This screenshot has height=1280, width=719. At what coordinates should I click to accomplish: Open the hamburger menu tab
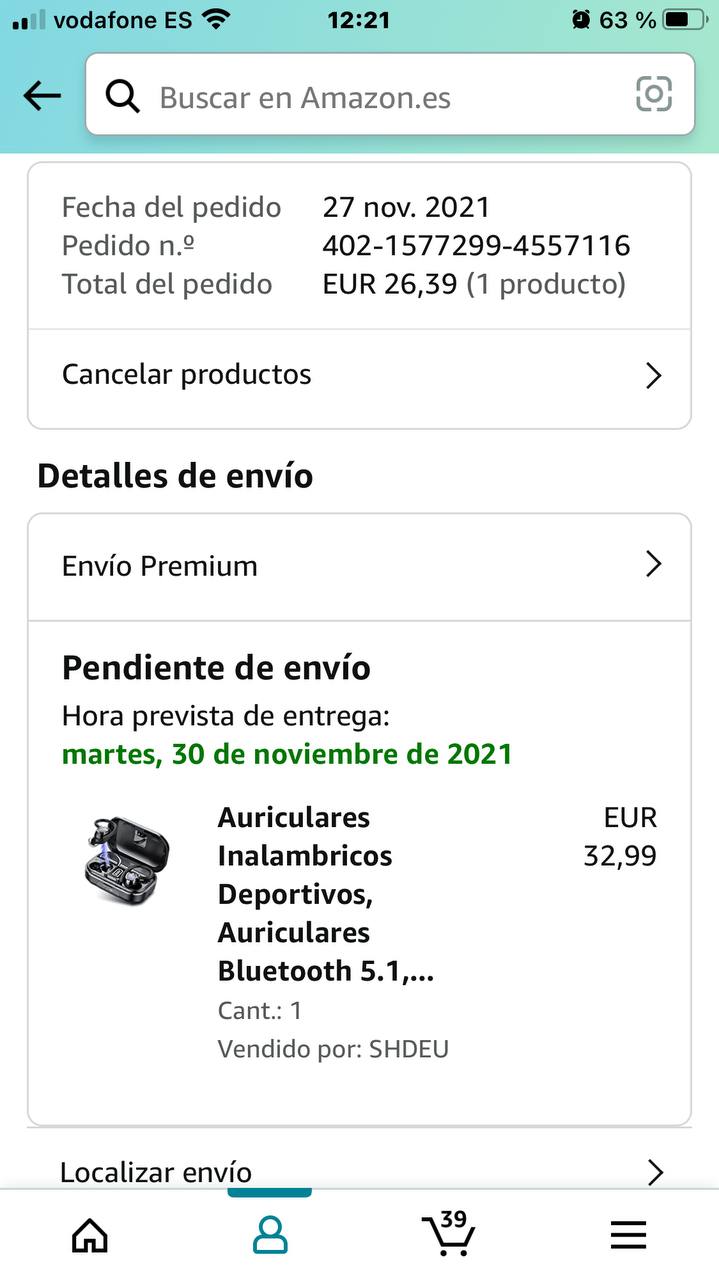pos(628,1236)
